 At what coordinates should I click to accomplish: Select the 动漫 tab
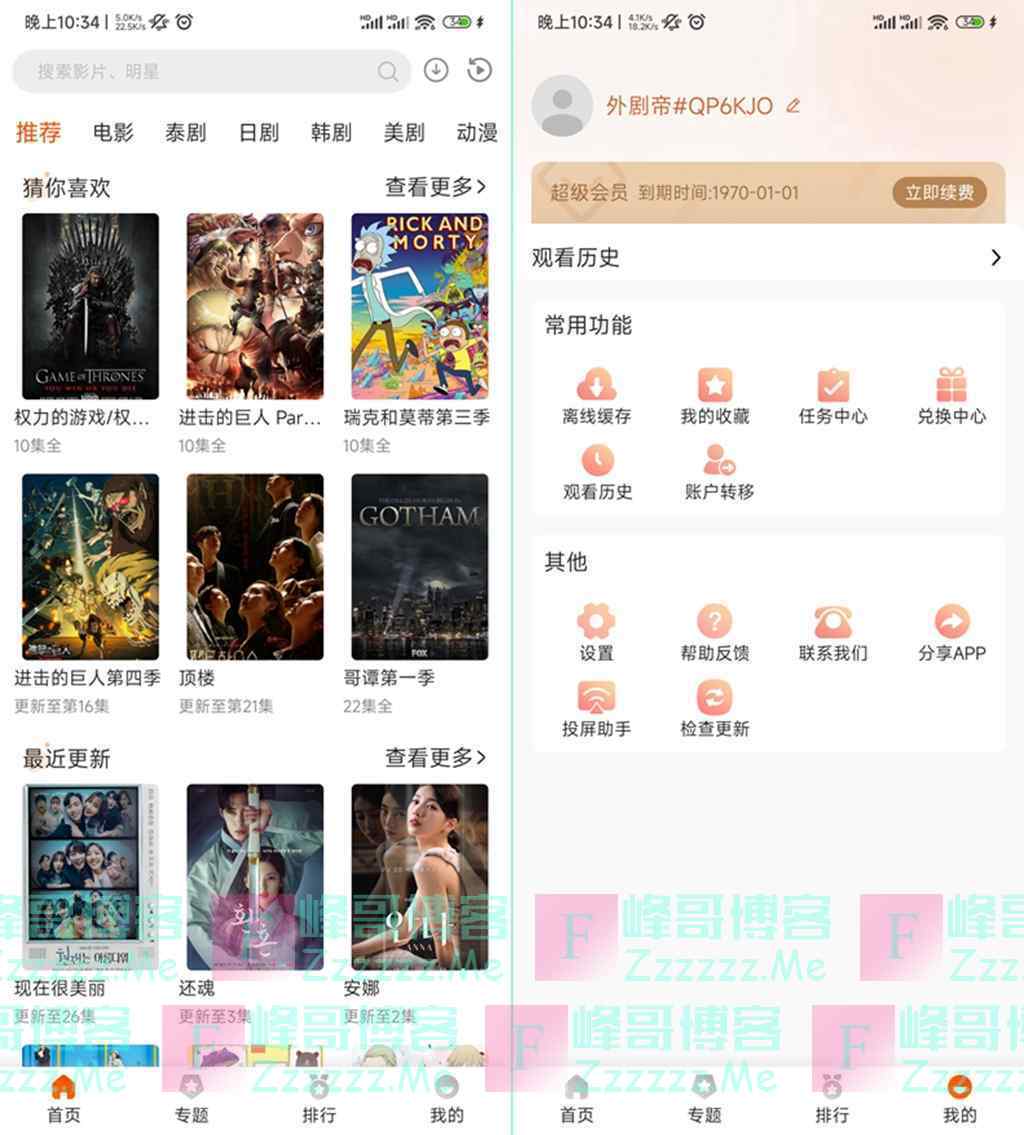pos(477,132)
